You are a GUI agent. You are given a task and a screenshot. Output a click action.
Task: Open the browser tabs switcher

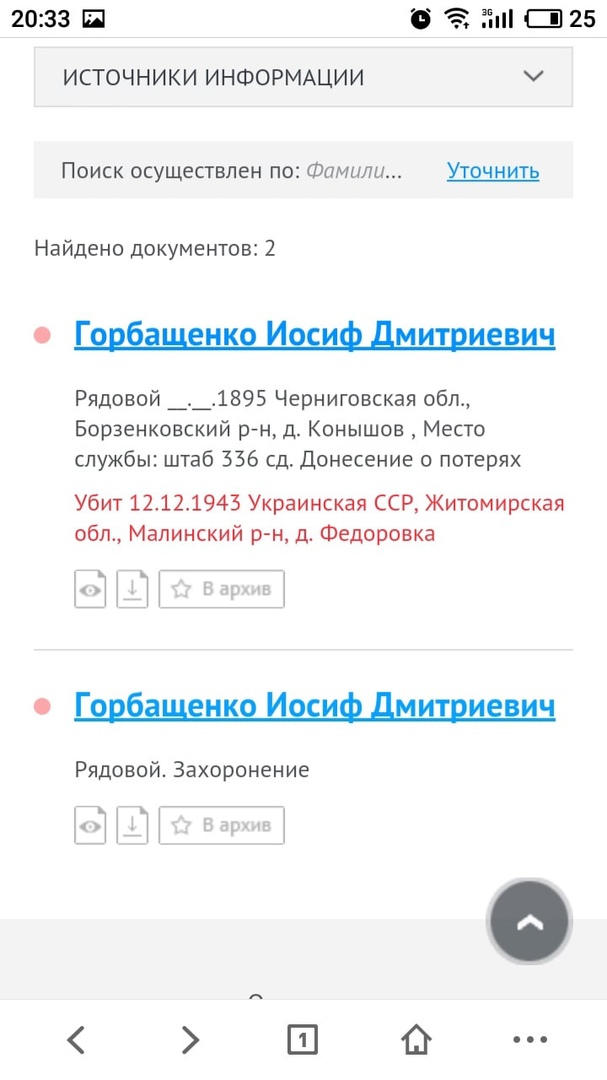pyautogui.click(x=302, y=1040)
